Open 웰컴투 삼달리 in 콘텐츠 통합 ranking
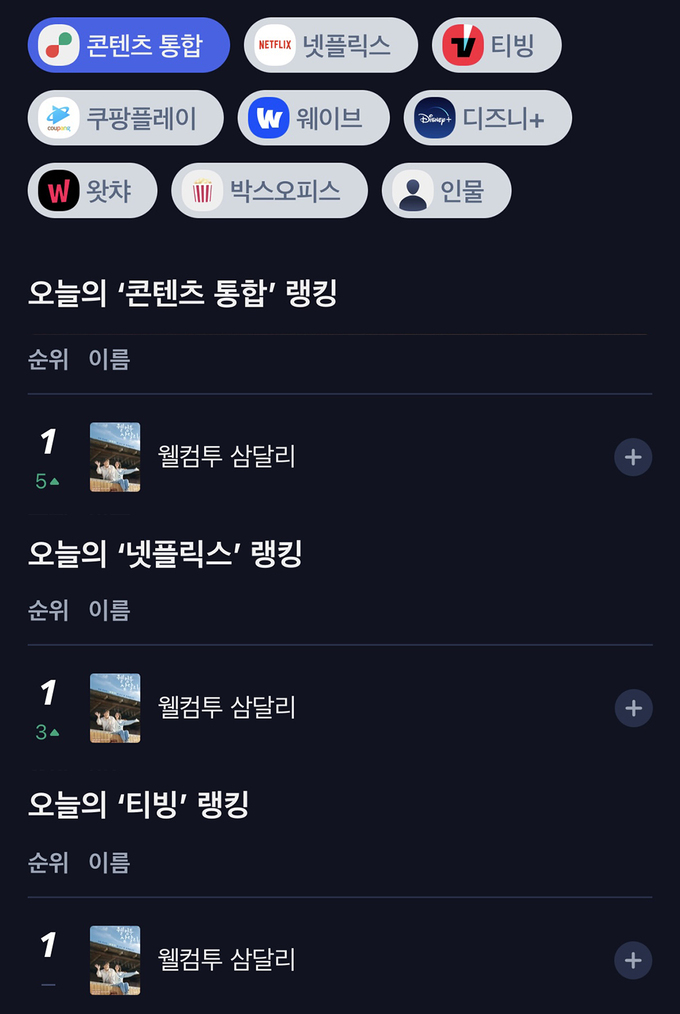Viewport: 680px width, 1014px height. 226,457
